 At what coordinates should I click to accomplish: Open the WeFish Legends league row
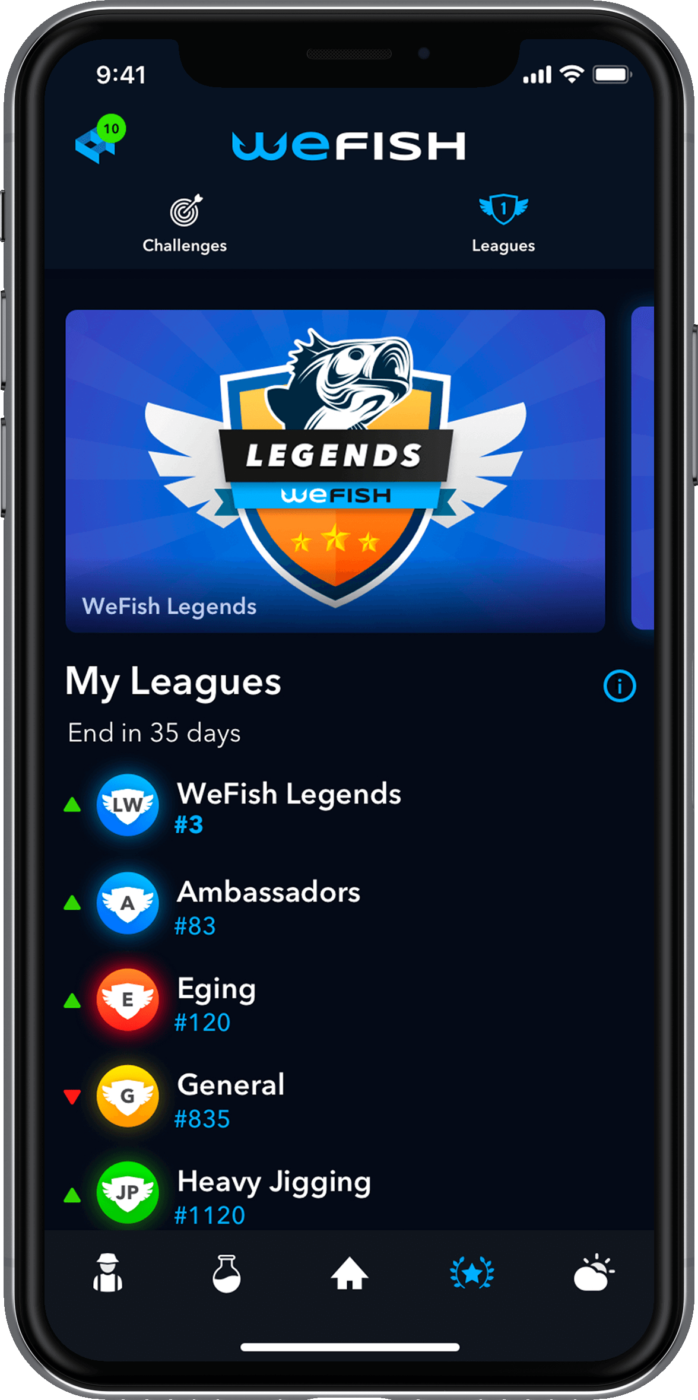(350, 805)
